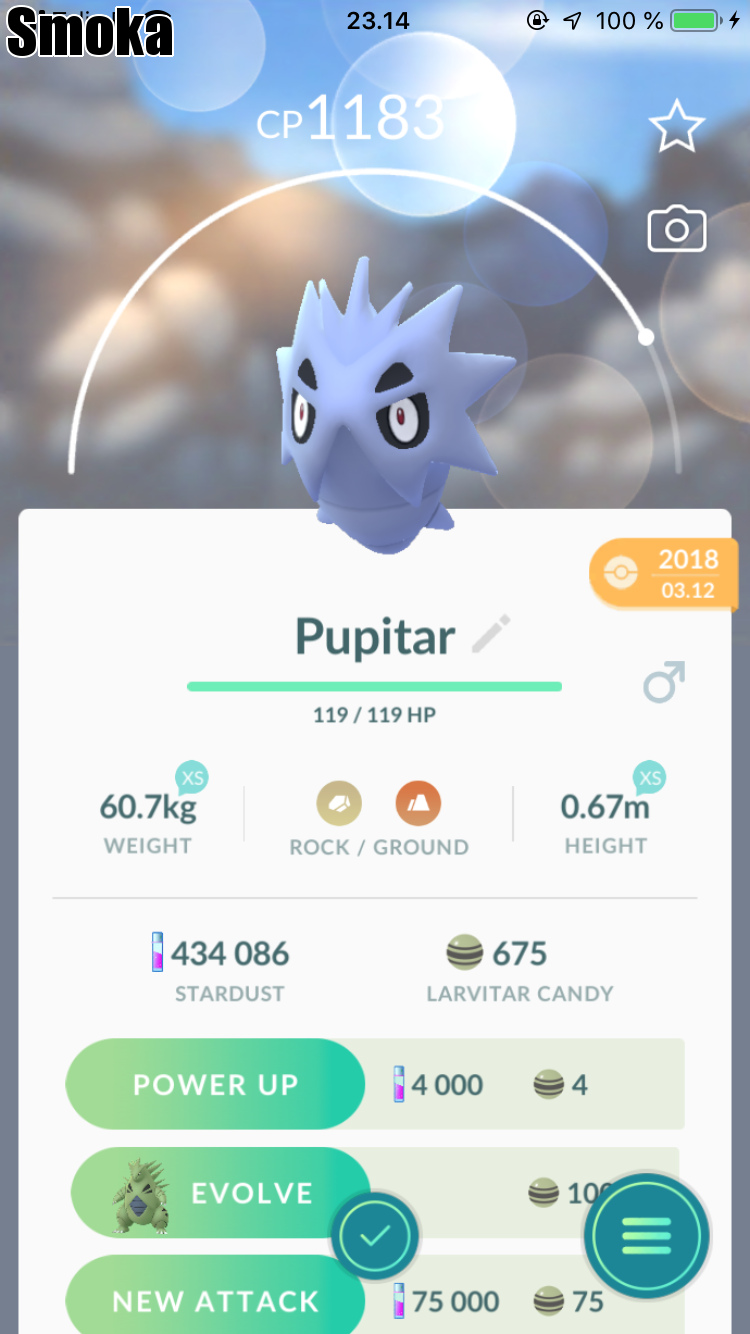The image size is (750, 1334).
Task: Open the round three-line menu button
Action: click(647, 1236)
